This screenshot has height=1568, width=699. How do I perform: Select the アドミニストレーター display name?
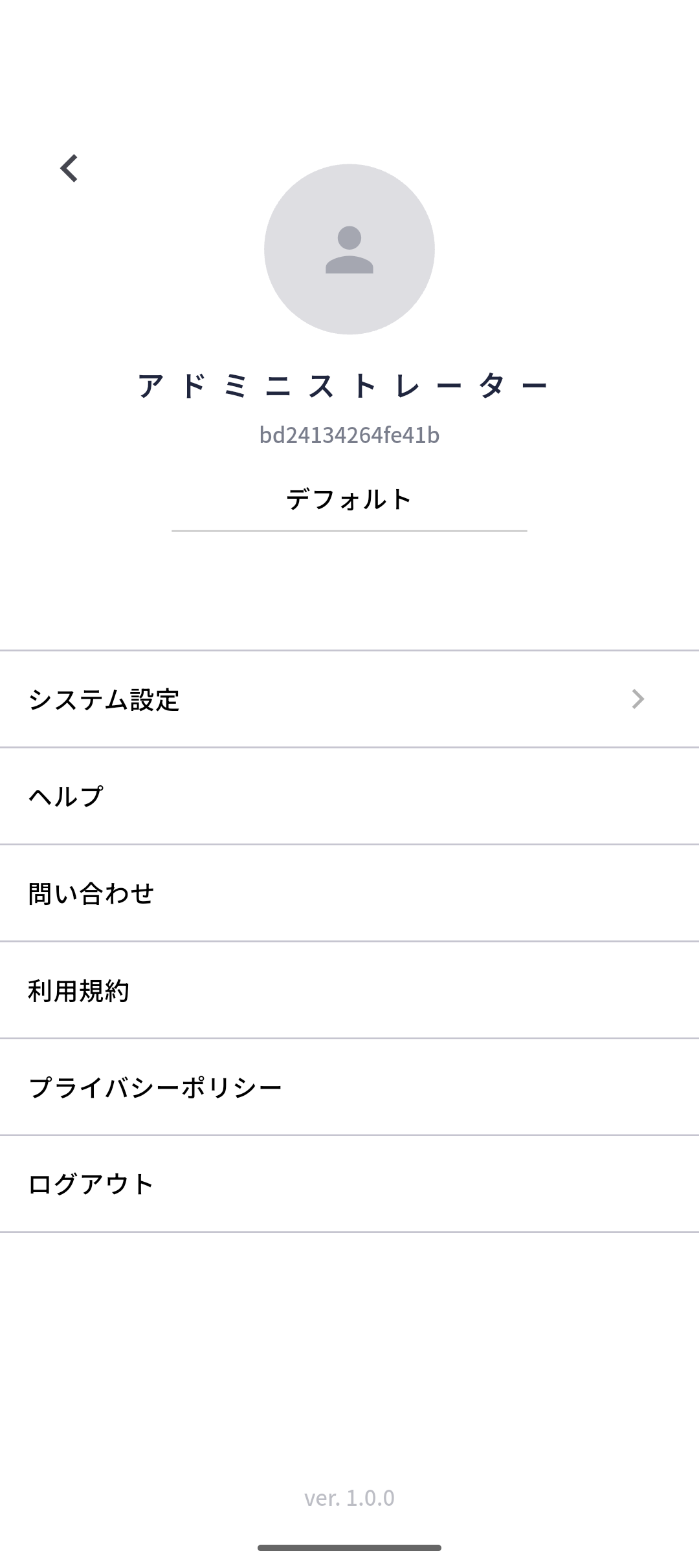tap(343, 383)
